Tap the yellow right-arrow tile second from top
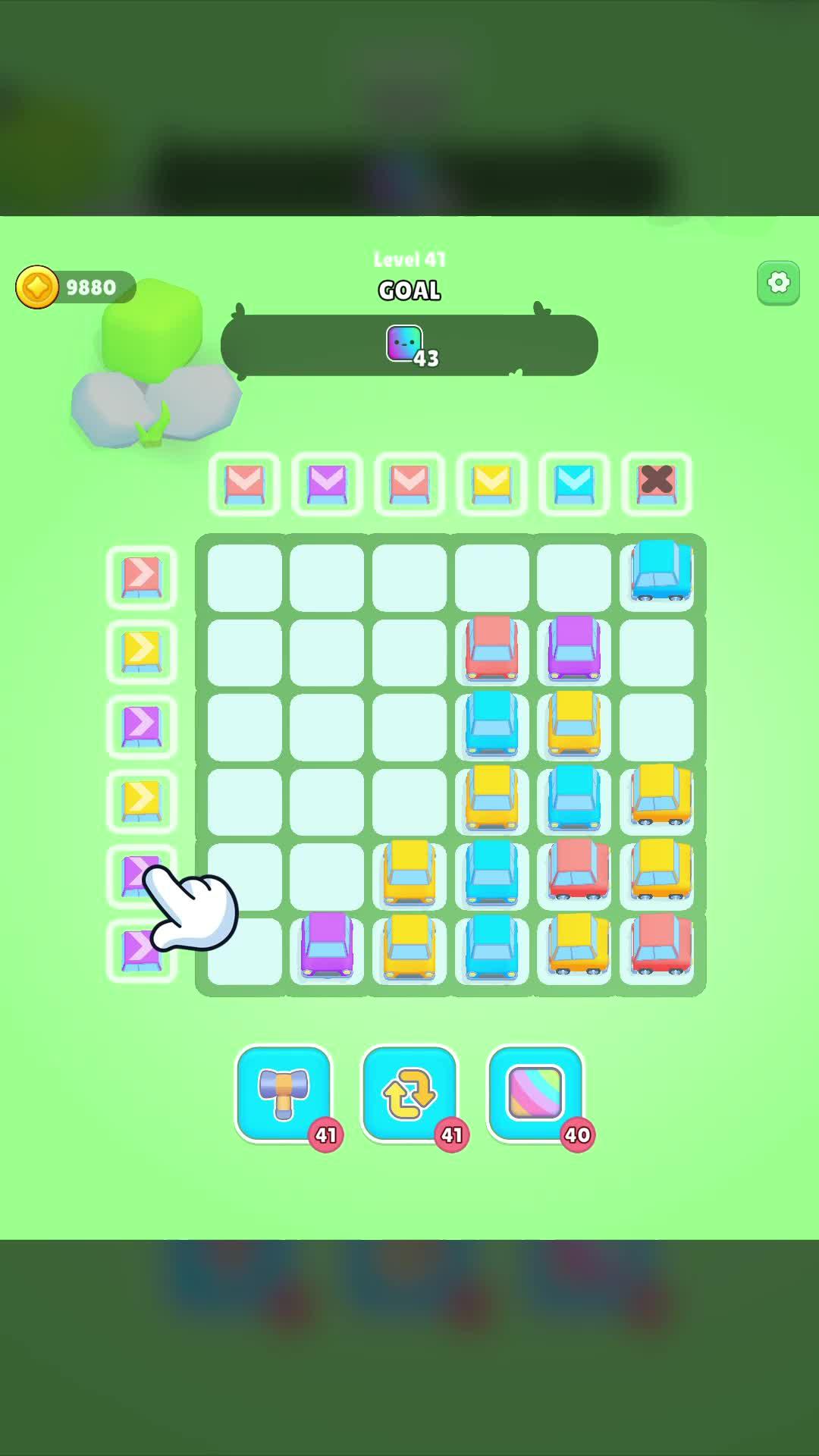The width and height of the screenshot is (819, 1456). point(141,651)
